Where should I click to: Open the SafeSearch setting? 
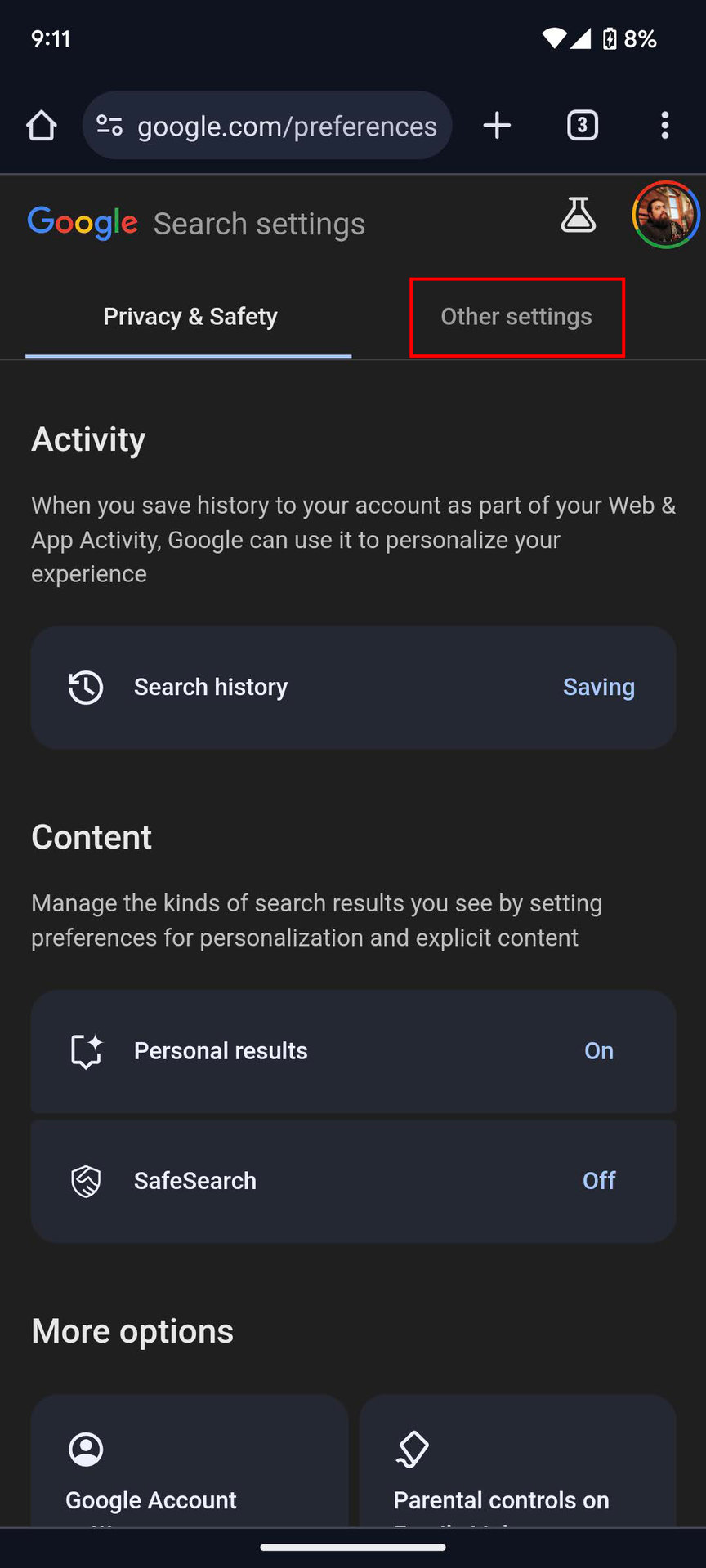coord(353,1181)
